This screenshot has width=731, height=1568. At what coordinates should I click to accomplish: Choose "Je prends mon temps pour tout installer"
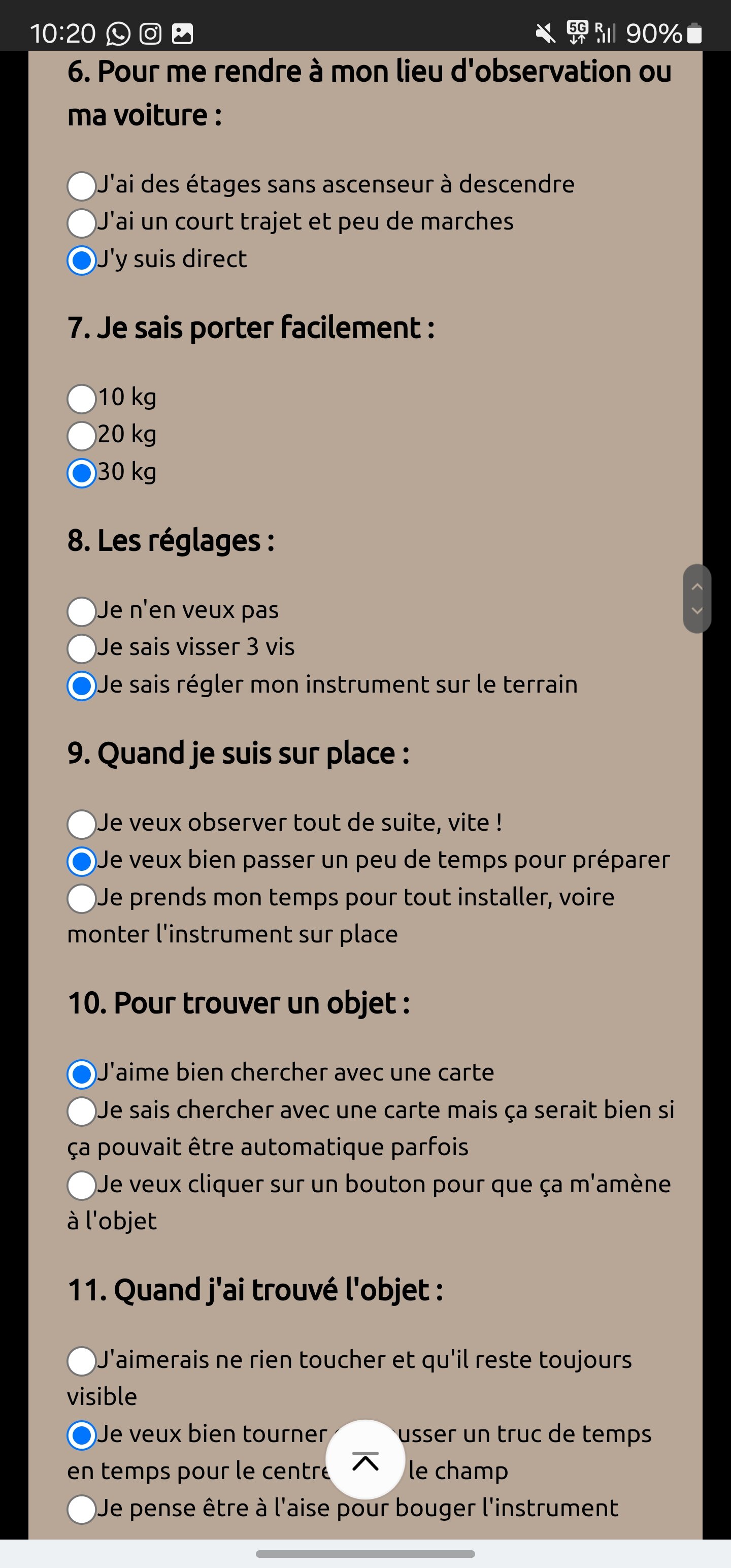click(x=82, y=898)
